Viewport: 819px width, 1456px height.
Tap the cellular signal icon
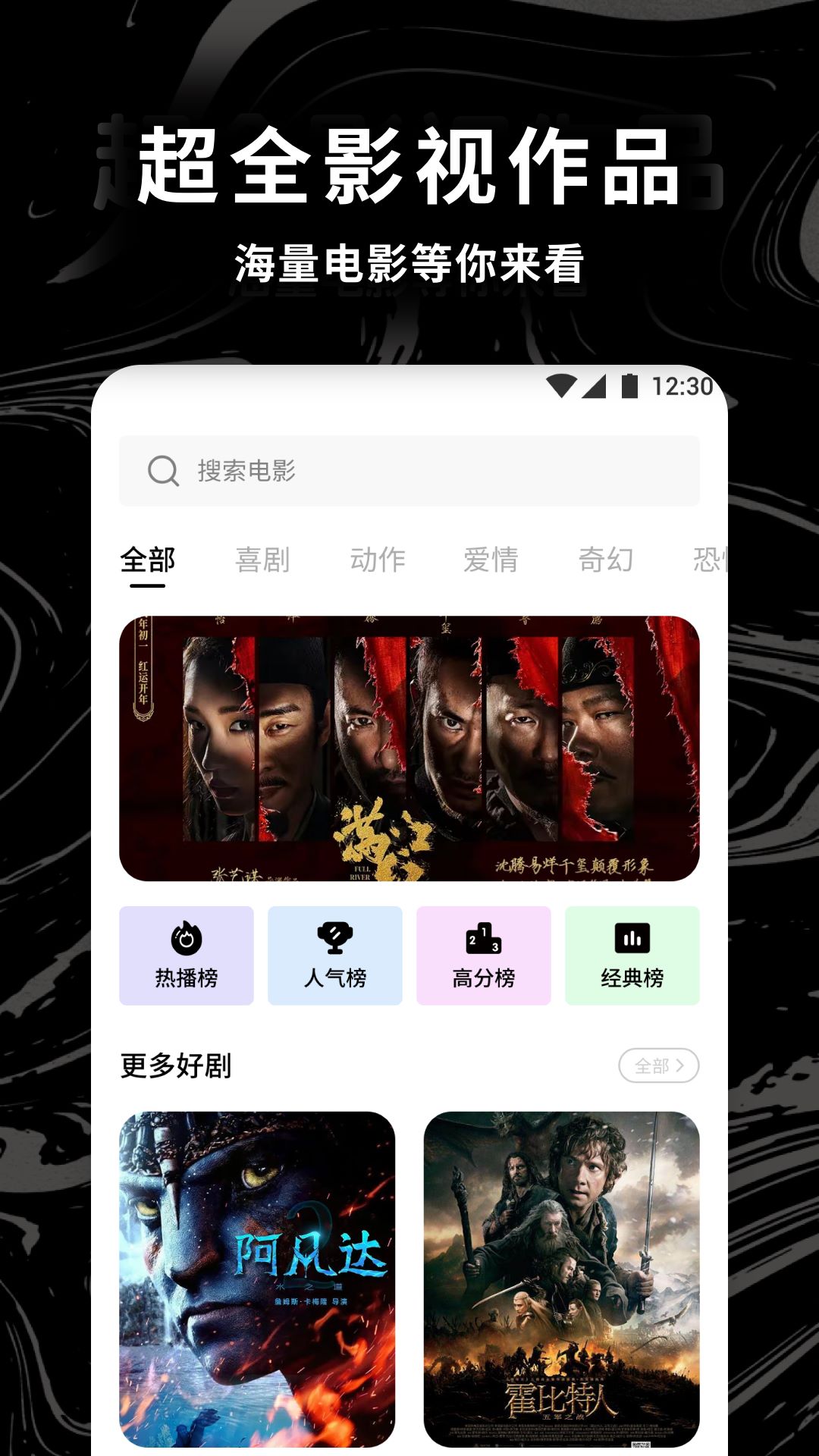click(595, 386)
